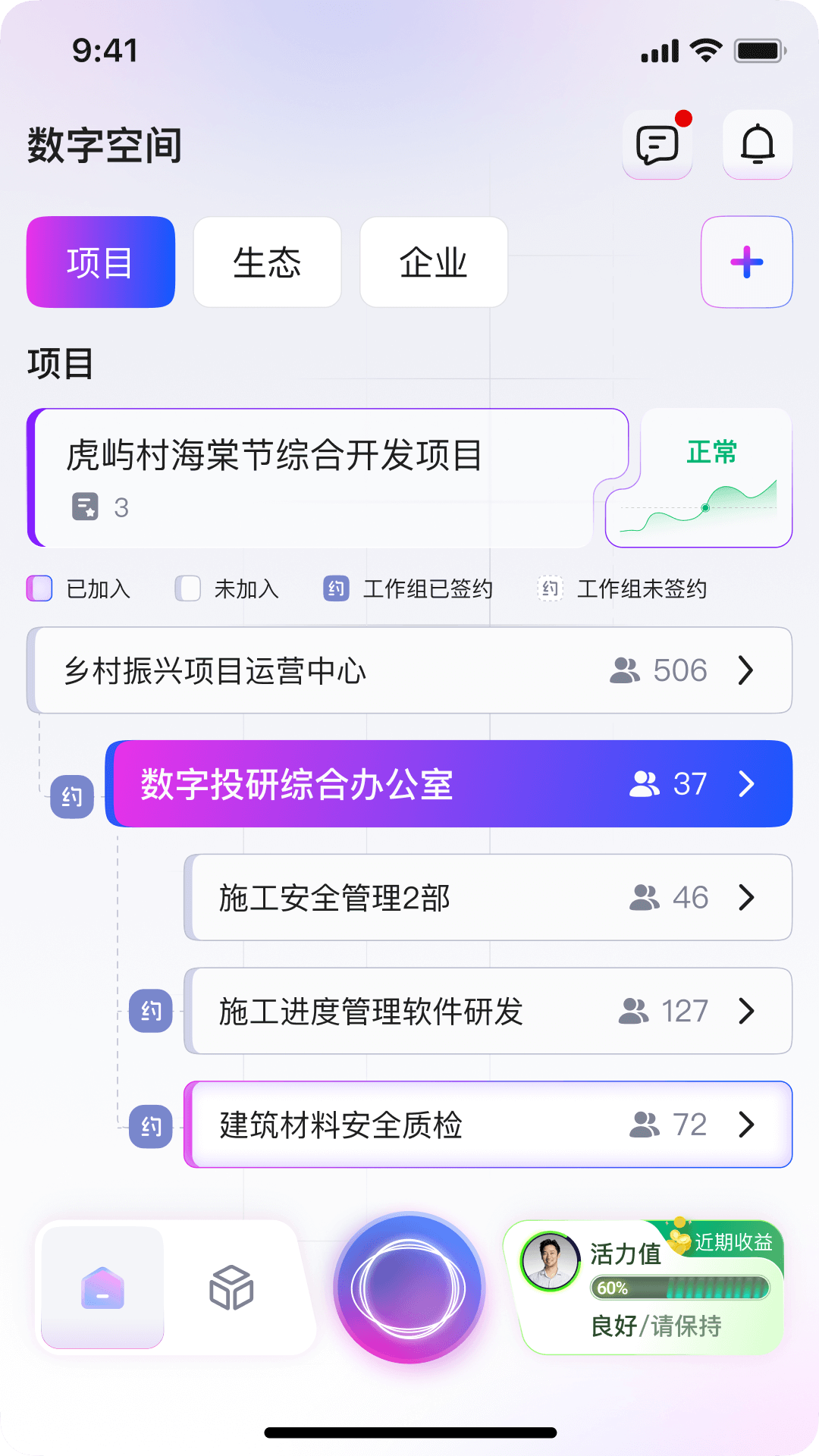Screen dimensions: 819x1456
Task: Open the message chat icon with red badge
Action: pyautogui.click(x=657, y=145)
